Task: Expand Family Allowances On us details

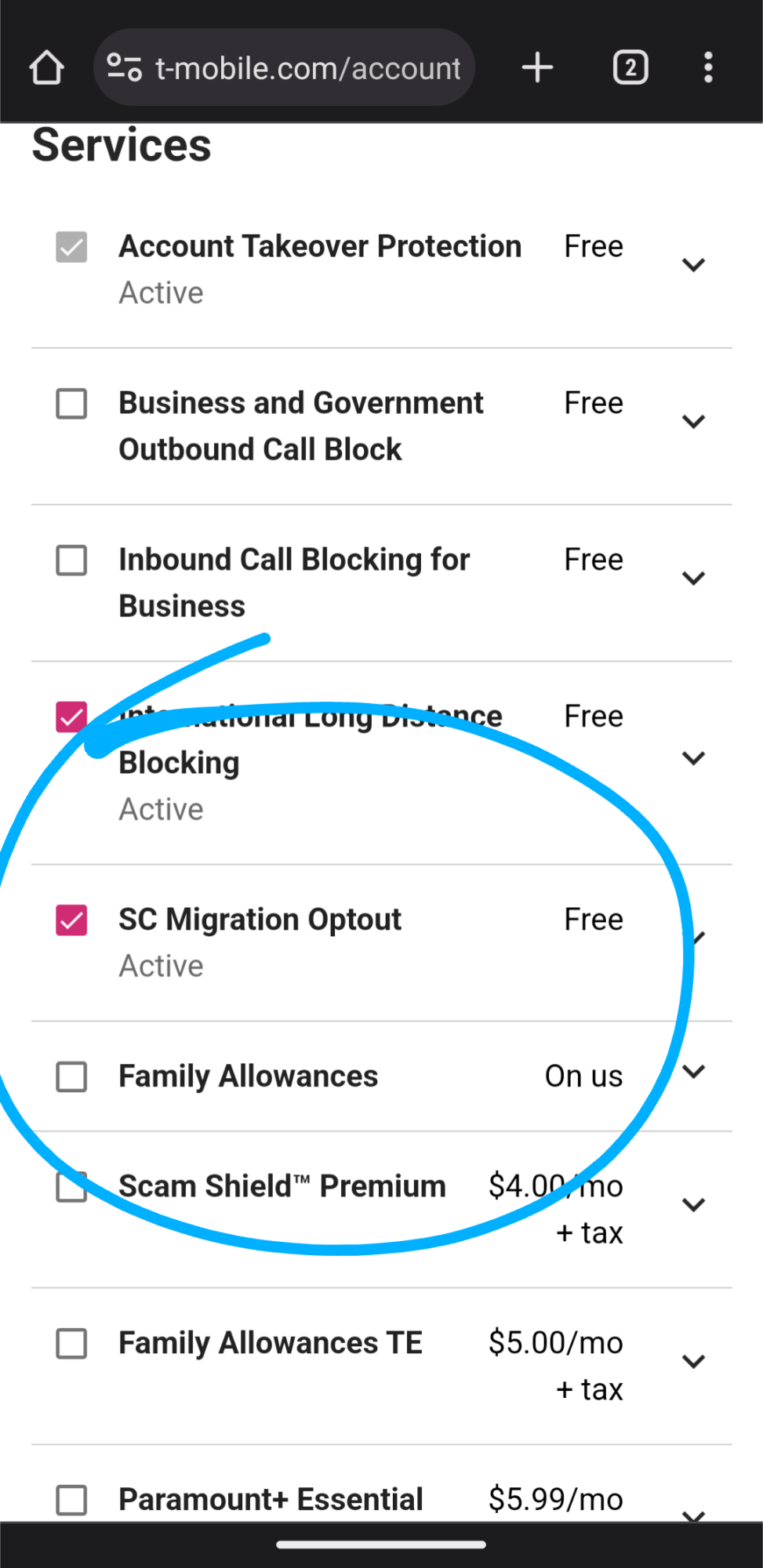Action: [693, 1071]
